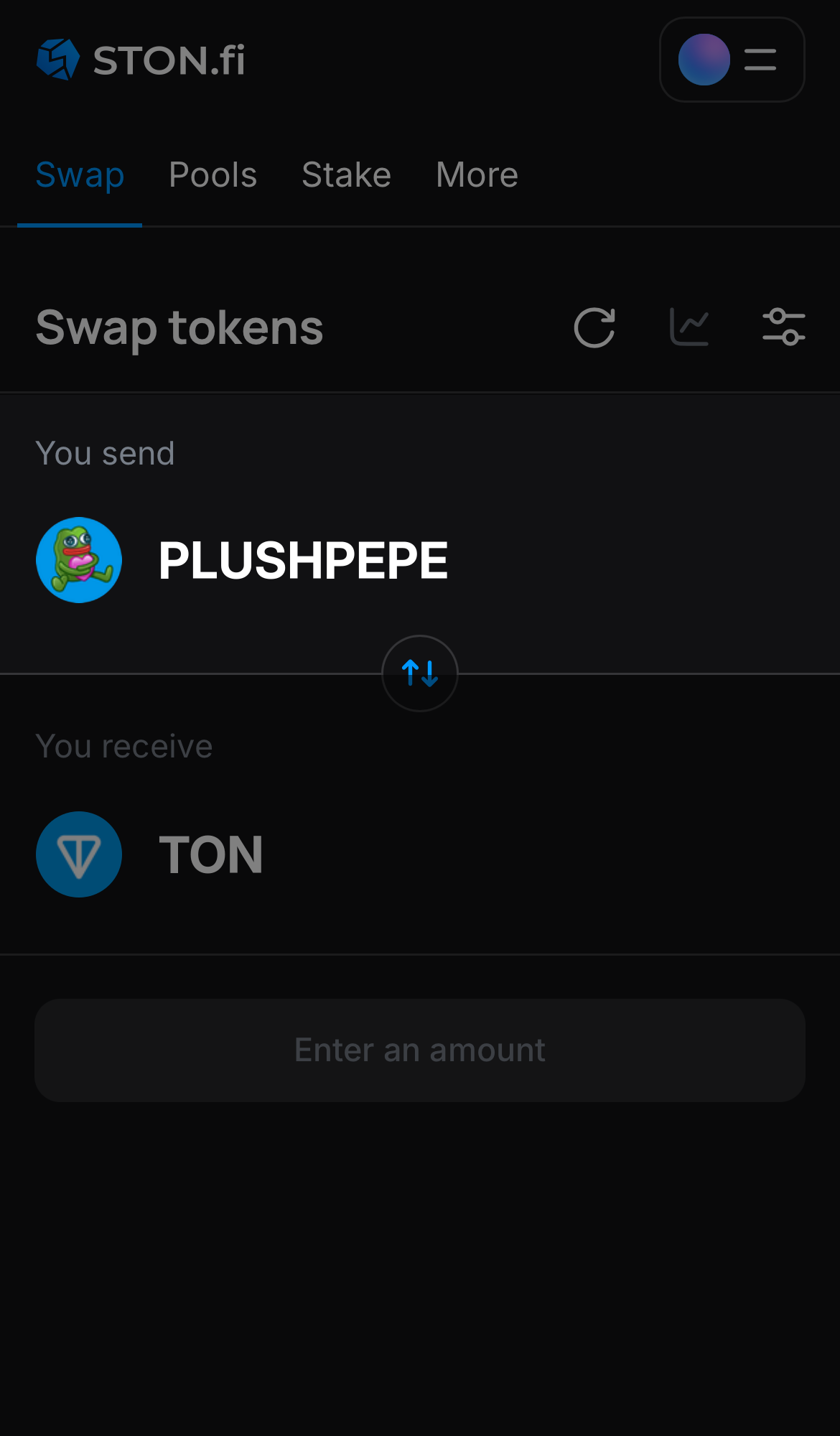Viewport: 840px width, 1436px height.
Task: Open swap settings sliders
Action: point(783,328)
